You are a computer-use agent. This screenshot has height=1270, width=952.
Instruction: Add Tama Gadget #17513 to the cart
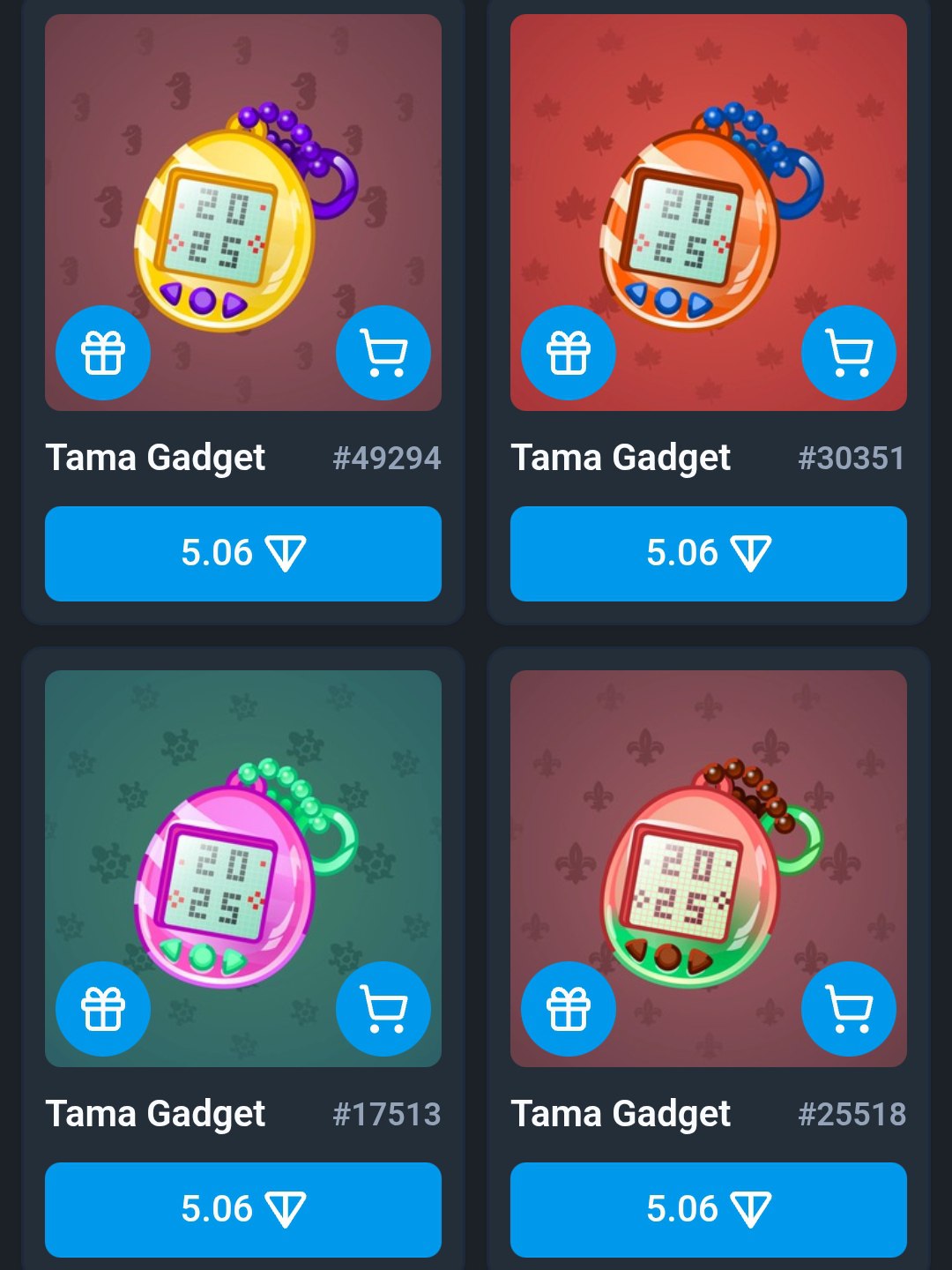383,1009
